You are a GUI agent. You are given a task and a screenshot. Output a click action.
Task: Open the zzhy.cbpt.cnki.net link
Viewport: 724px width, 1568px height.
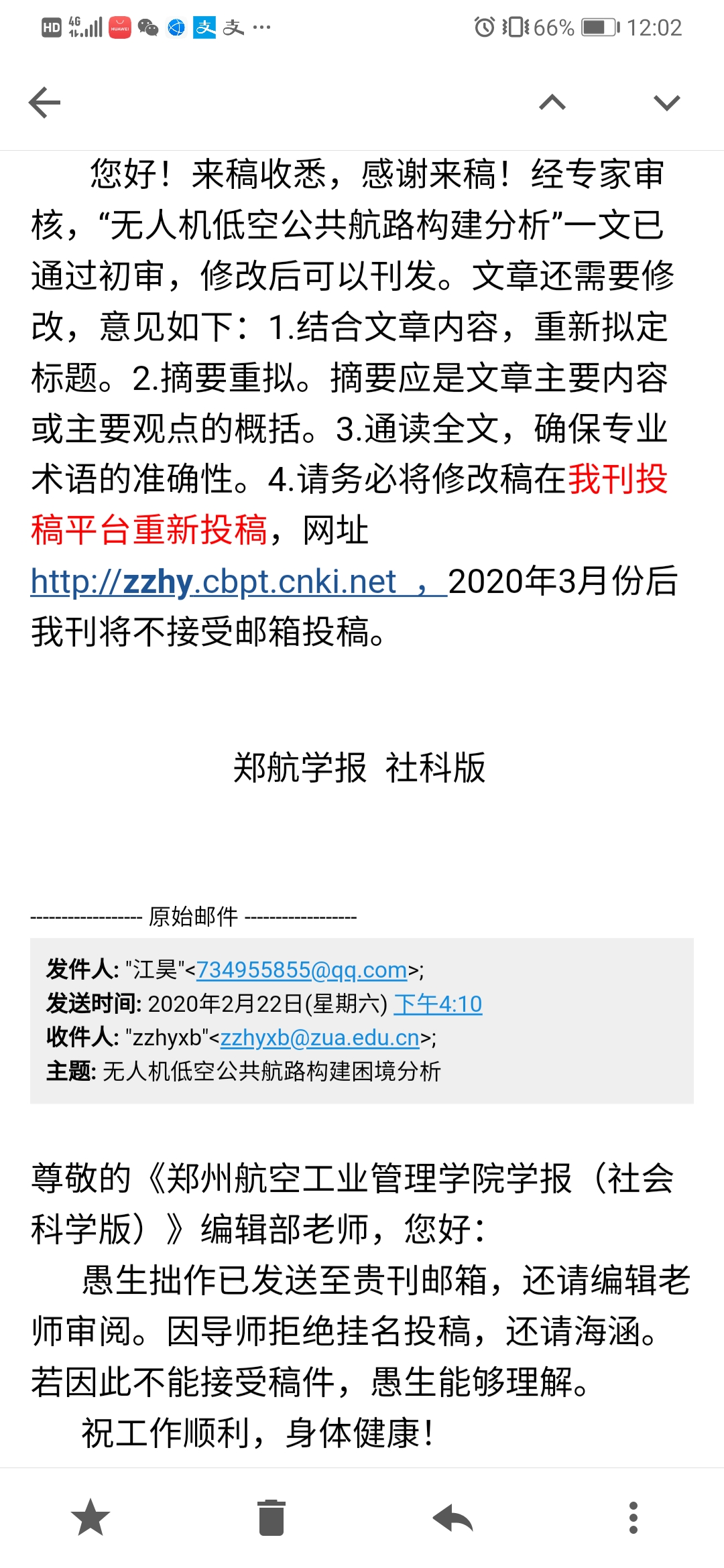pos(213,582)
